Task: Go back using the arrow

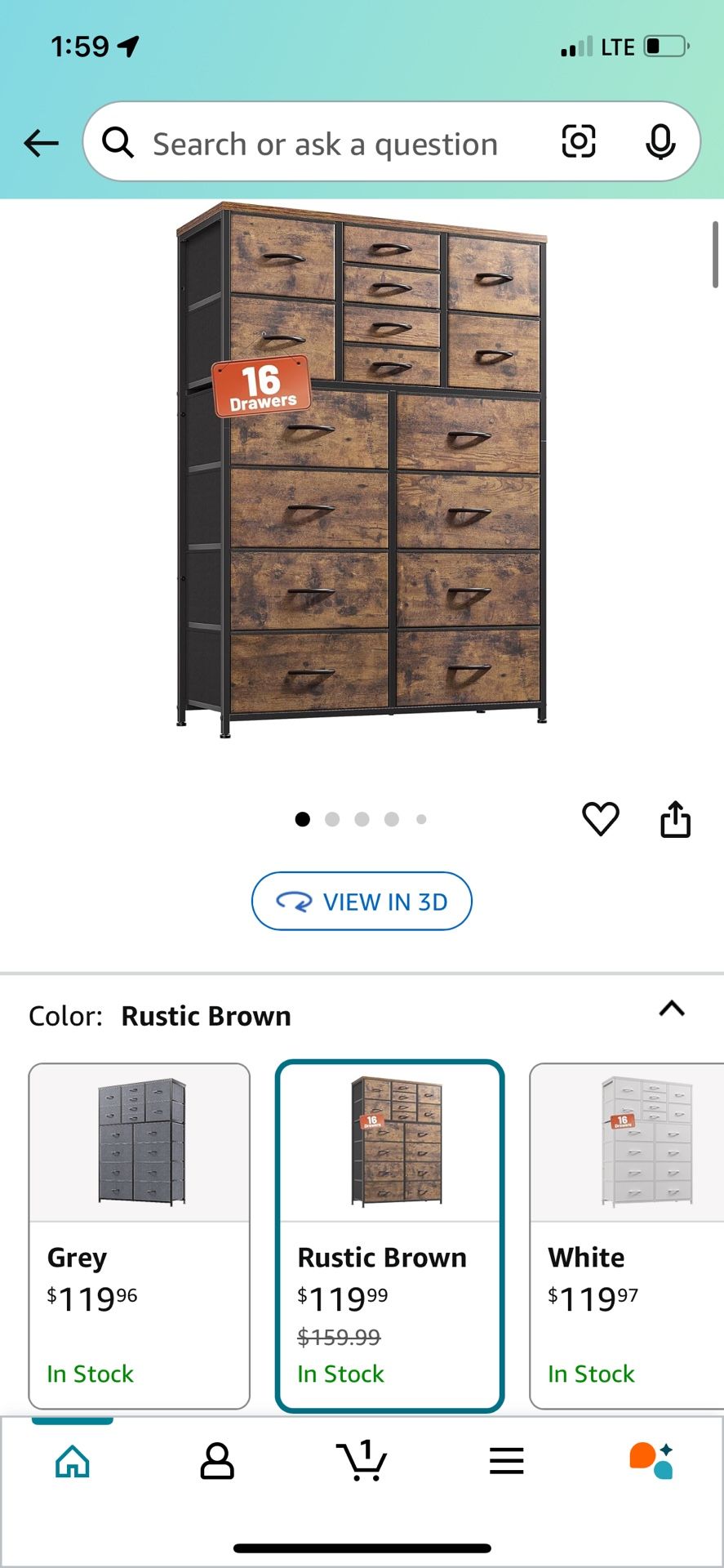Action: click(x=41, y=144)
